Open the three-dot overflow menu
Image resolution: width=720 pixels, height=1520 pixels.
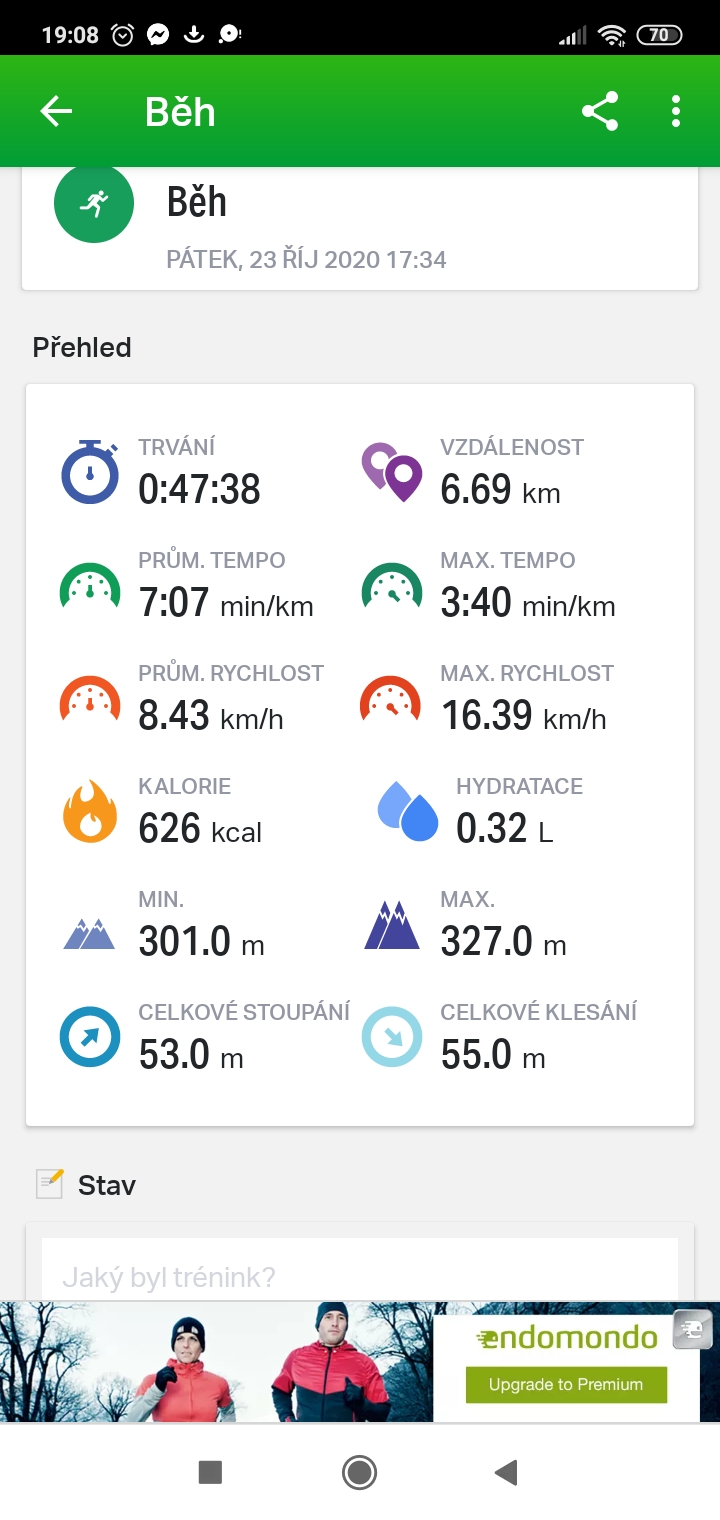(676, 111)
